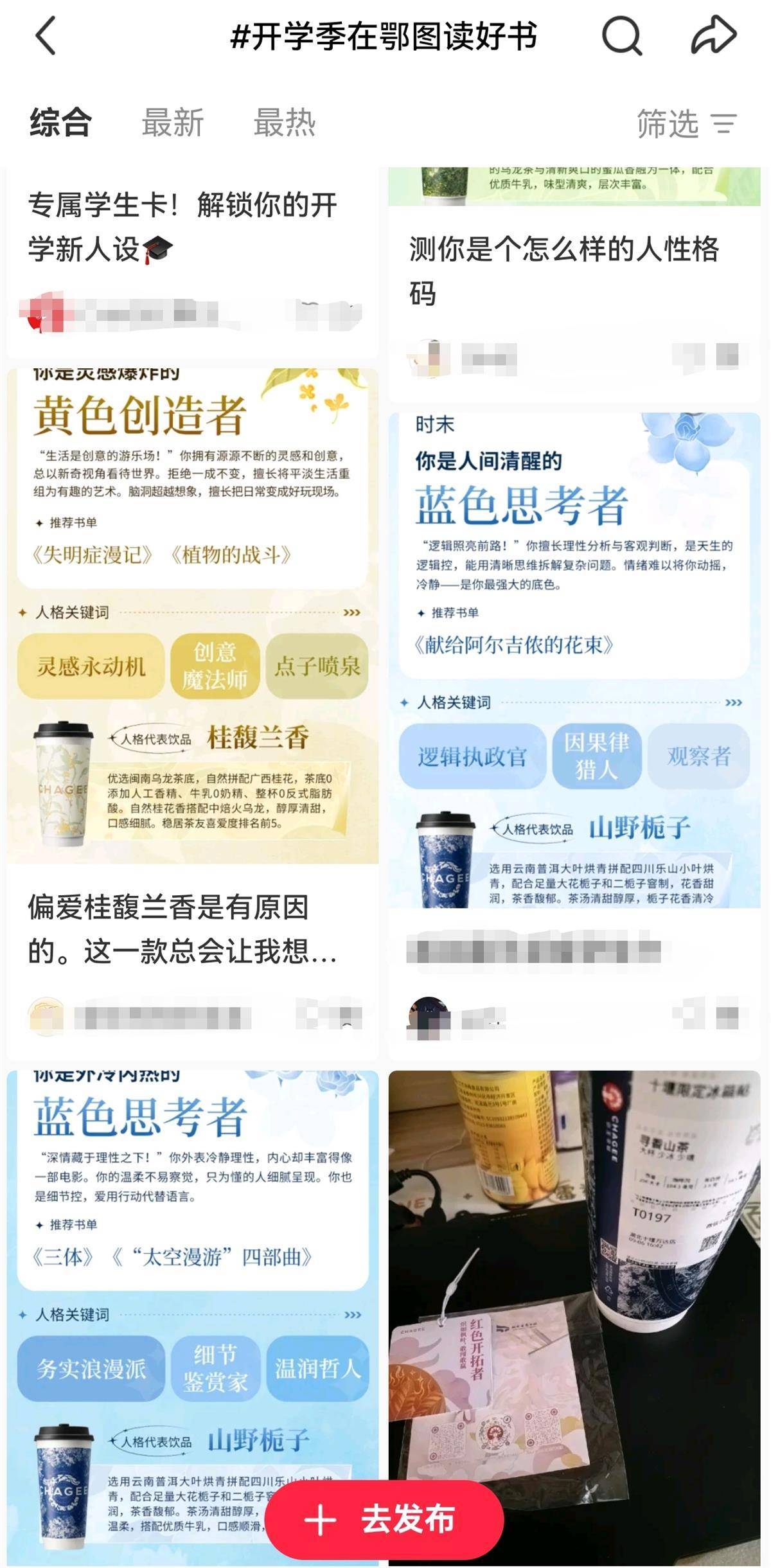Open the post 专属学生卡！解锁你的开学新人设
Screen dimensions: 771x1568
click(183, 227)
